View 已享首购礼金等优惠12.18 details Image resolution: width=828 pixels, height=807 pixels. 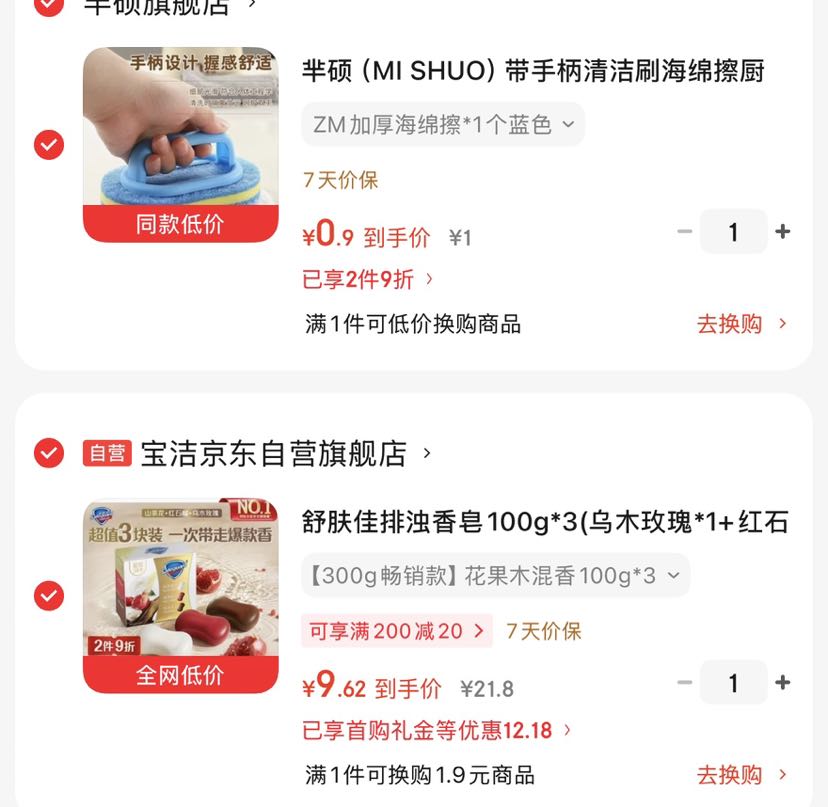pyautogui.click(x=436, y=730)
